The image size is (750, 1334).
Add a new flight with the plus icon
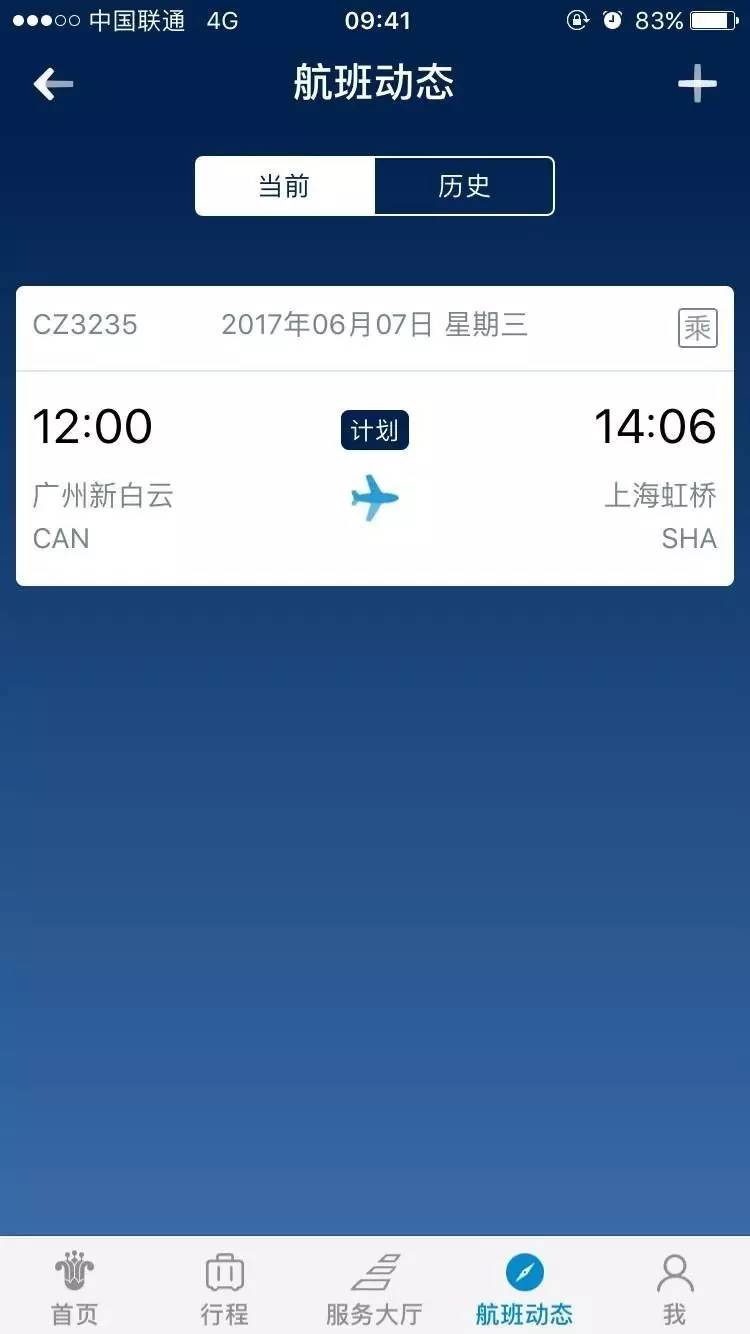point(697,84)
